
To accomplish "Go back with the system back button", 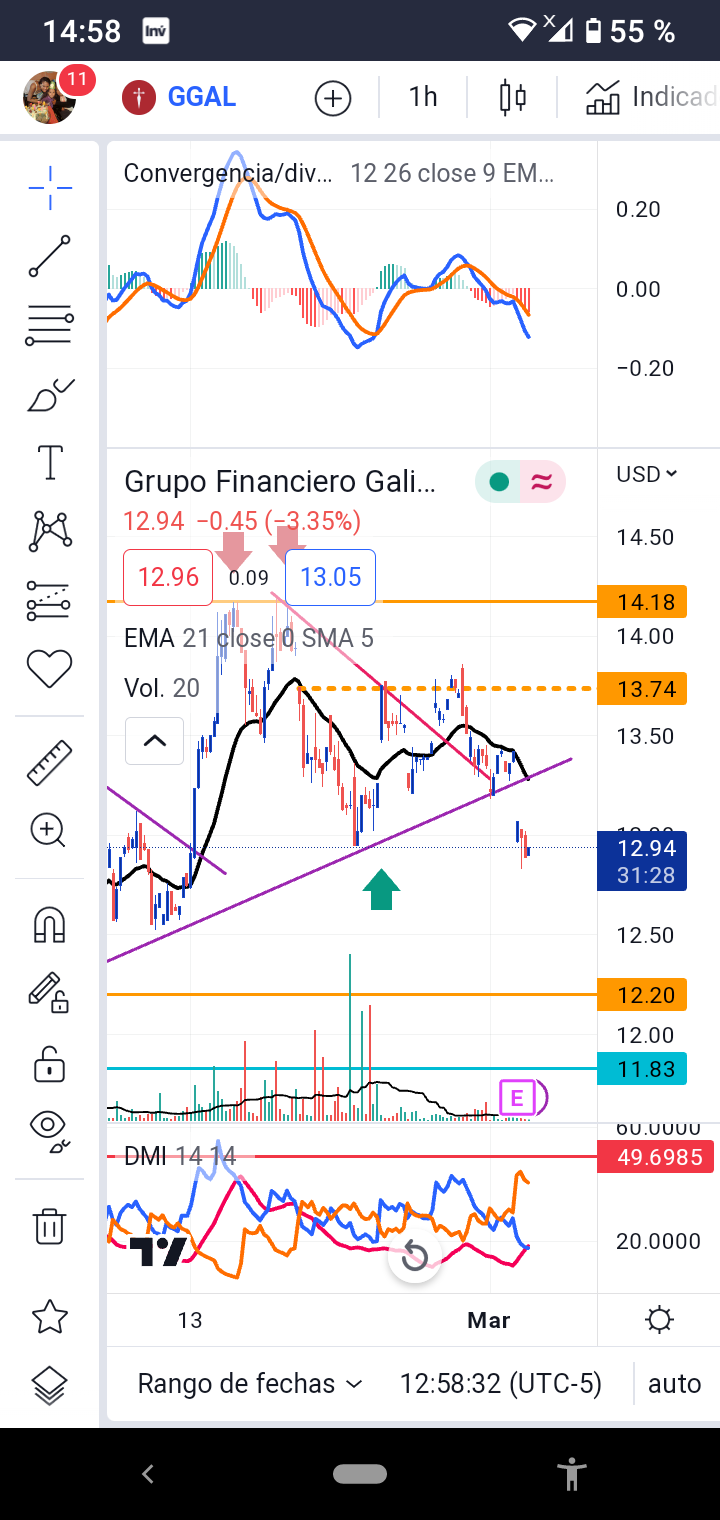I will click(148, 1473).
